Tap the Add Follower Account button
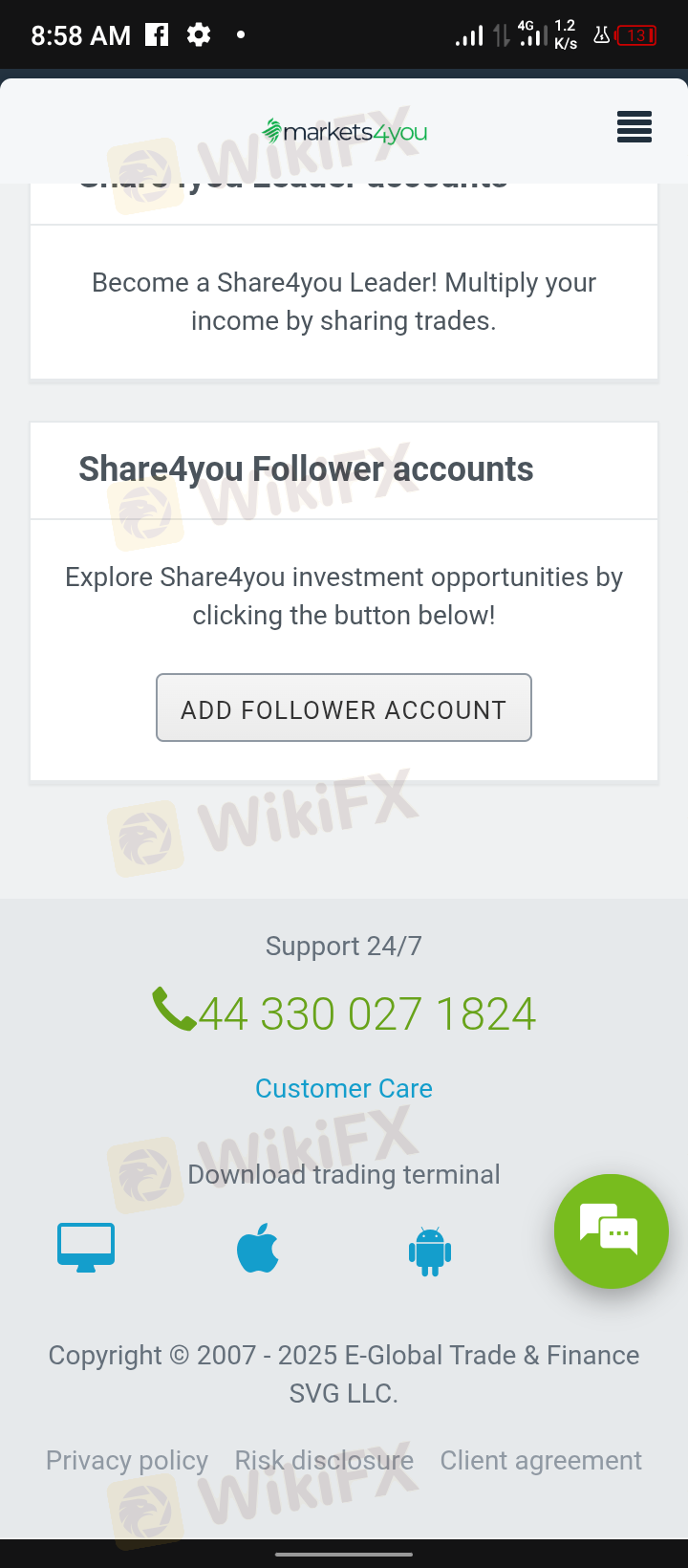The height and width of the screenshot is (1568, 688). [344, 708]
